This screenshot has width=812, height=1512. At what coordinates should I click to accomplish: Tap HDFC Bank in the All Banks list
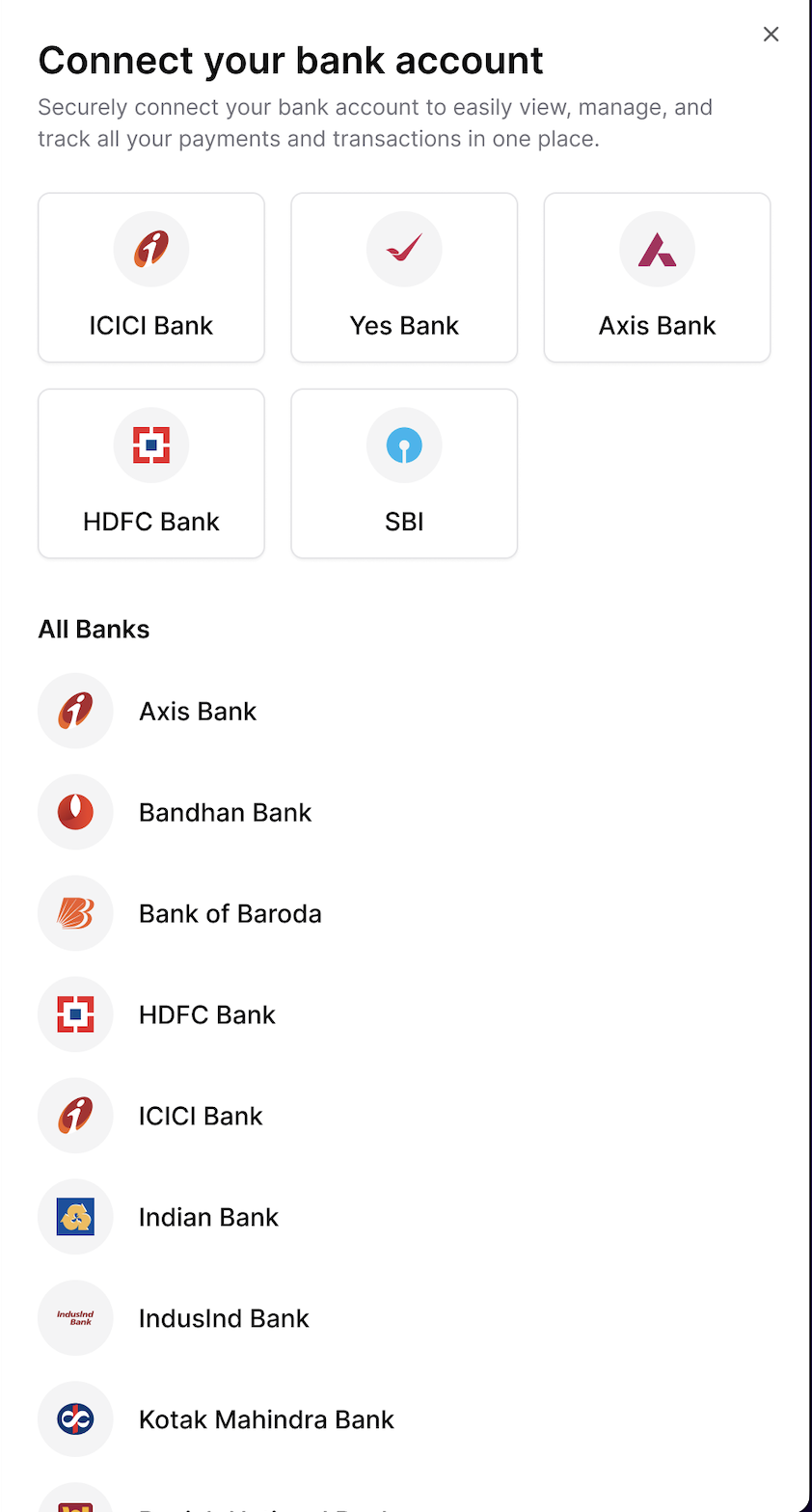(207, 1015)
